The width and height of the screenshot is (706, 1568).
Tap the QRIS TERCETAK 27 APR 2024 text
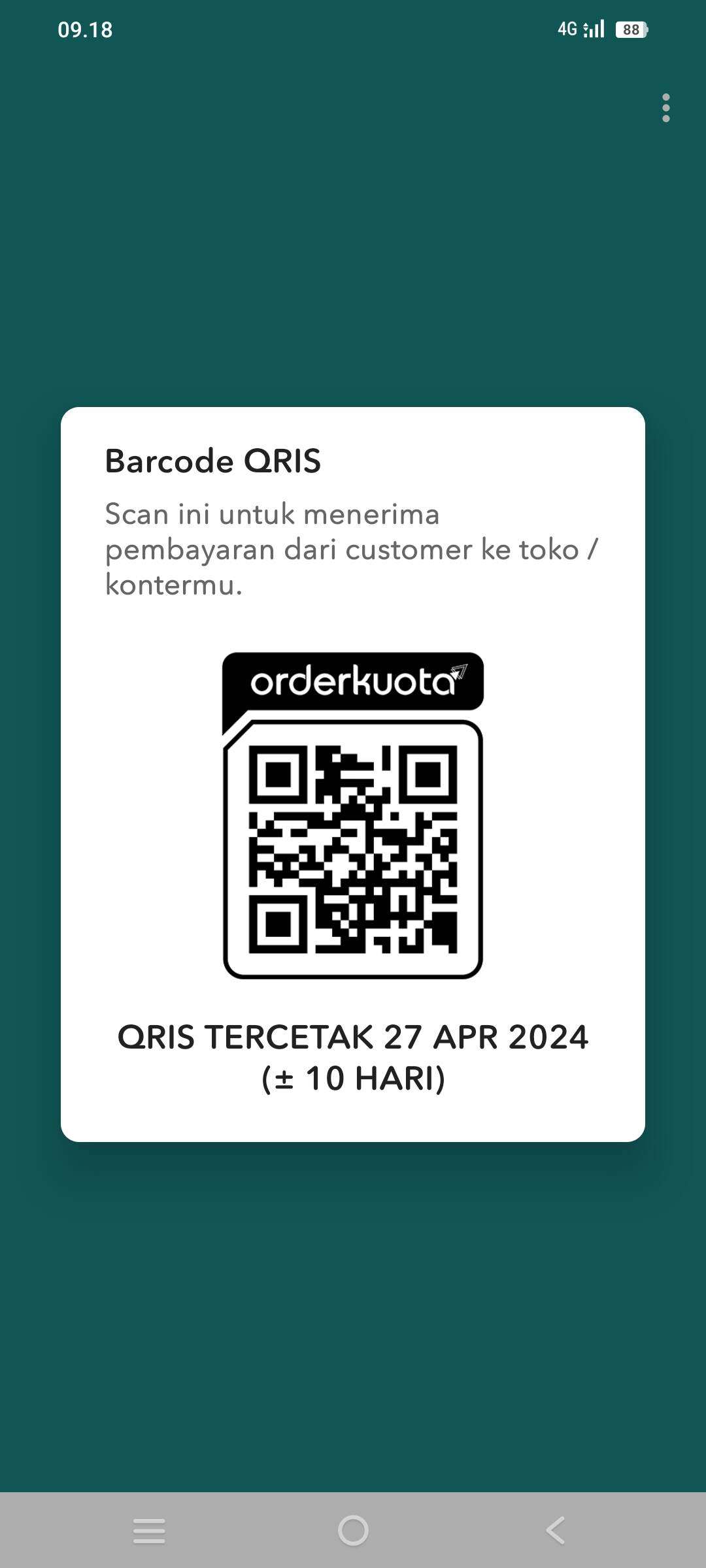(x=353, y=1038)
